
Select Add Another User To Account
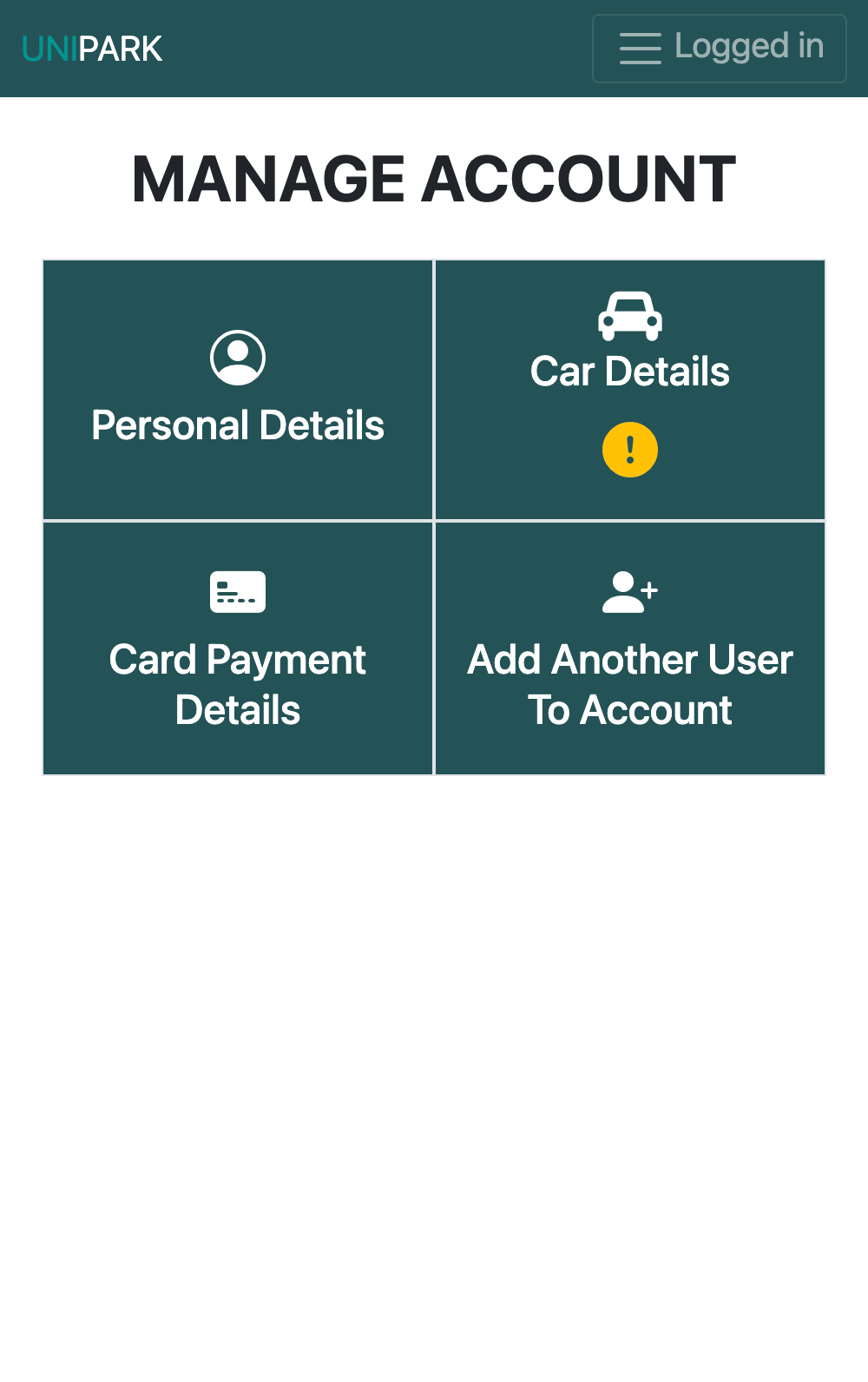(630, 648)
